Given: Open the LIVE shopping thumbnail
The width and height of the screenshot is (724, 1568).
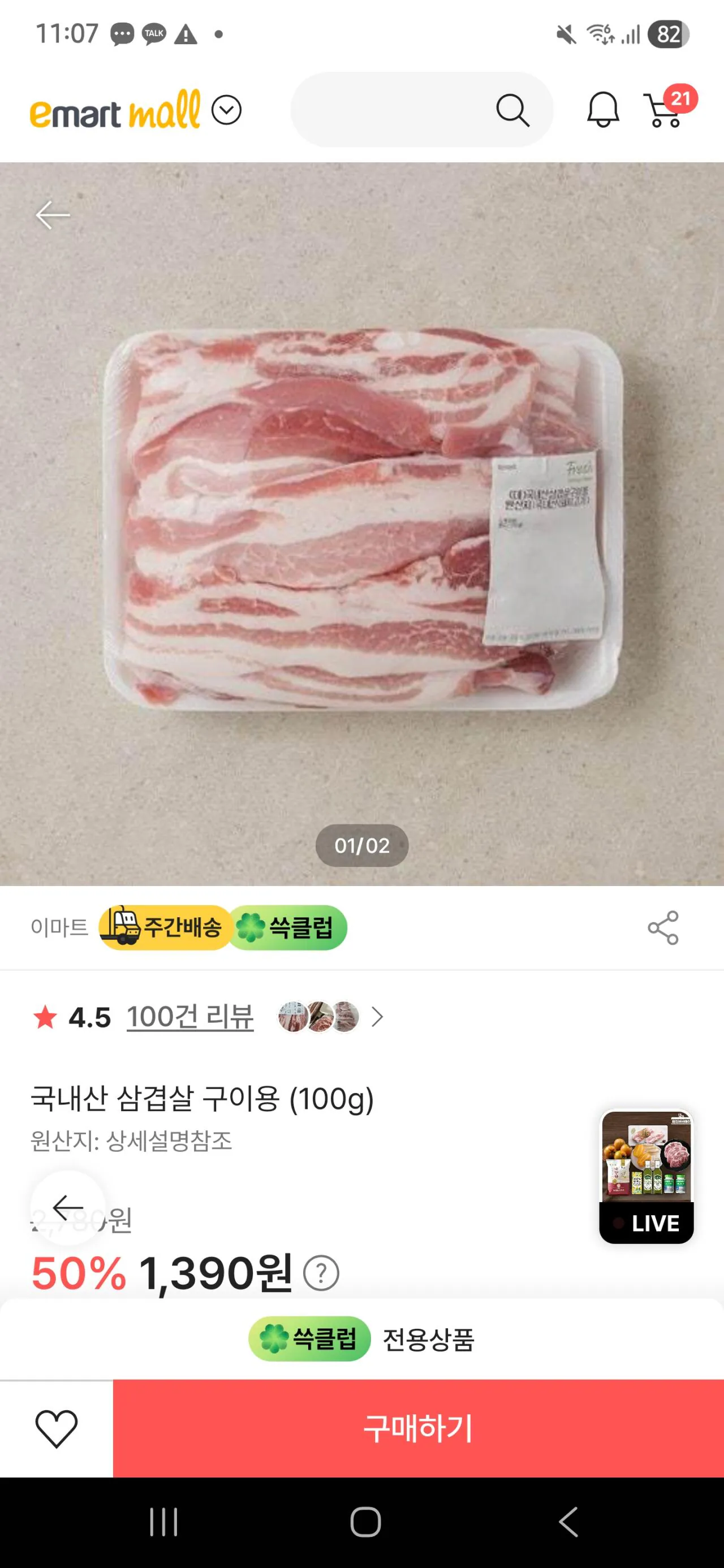Looking at the screenshot, I should point(646,1176).
